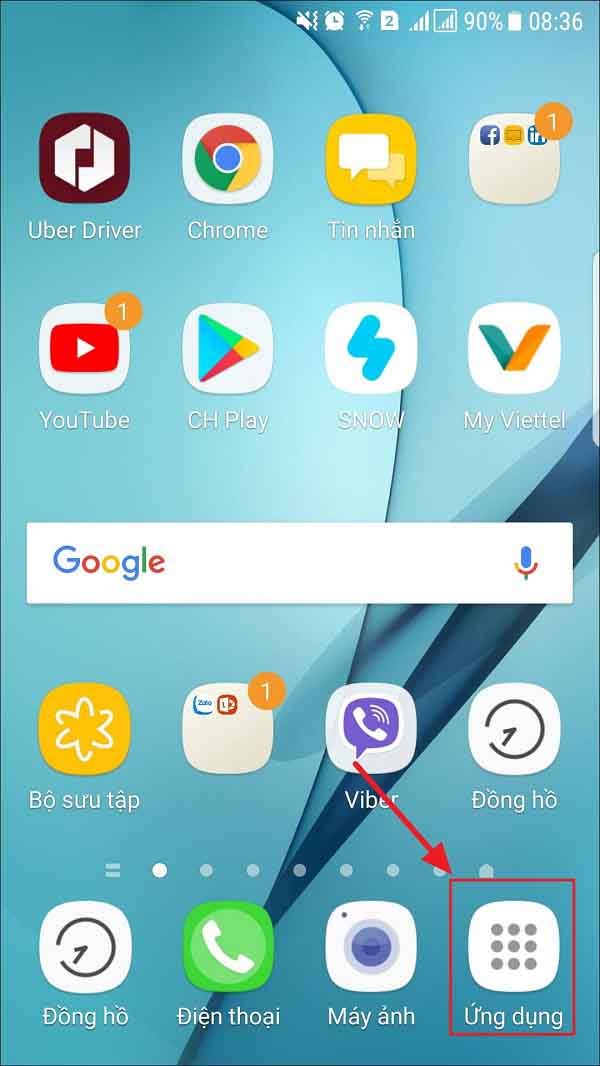Open Bộ sưu tập gallery
Image resolution: width=600 pixels, height=1066 pixels.
[84, 730]
